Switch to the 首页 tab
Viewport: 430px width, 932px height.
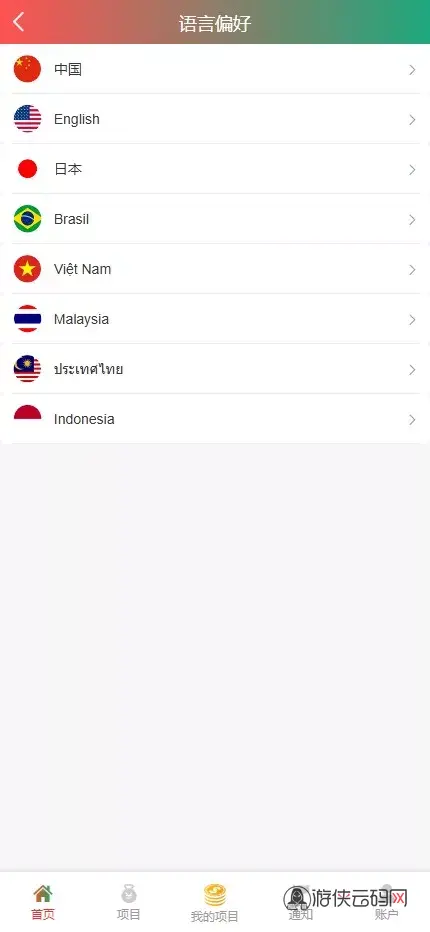tap(43, 902)
